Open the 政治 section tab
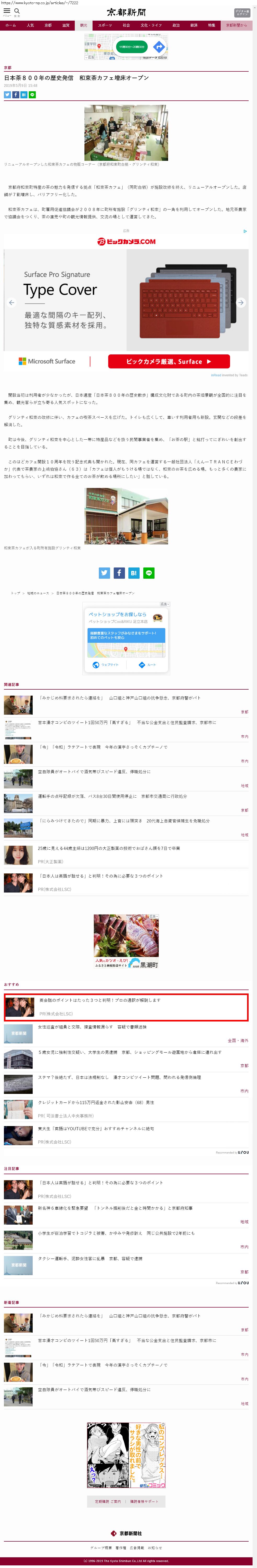Image resolution: width=257 pixels, height=1568 pixels. pos(175,26)
